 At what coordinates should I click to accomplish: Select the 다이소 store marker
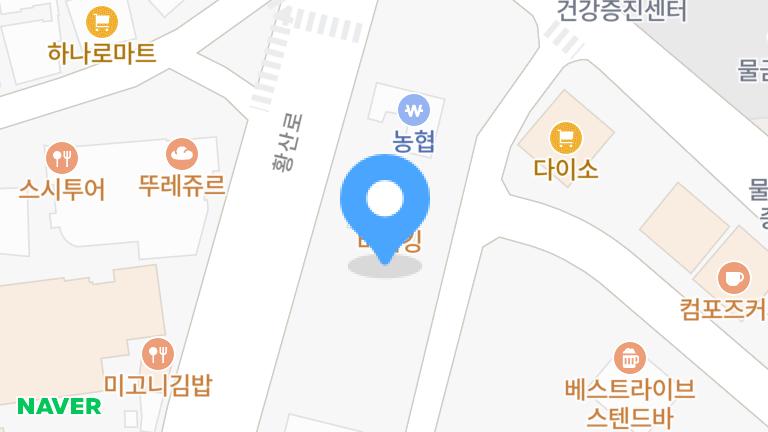pos(566,136)
